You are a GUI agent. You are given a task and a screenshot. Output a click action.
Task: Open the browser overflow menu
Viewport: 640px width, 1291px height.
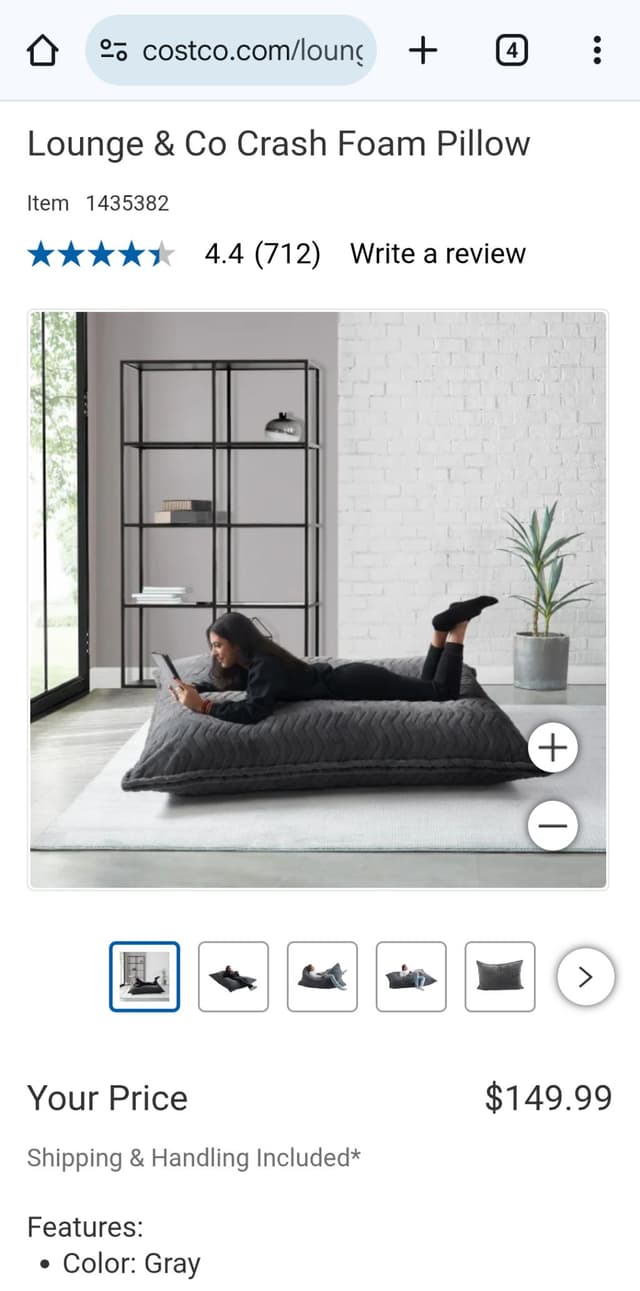(597, 50)
